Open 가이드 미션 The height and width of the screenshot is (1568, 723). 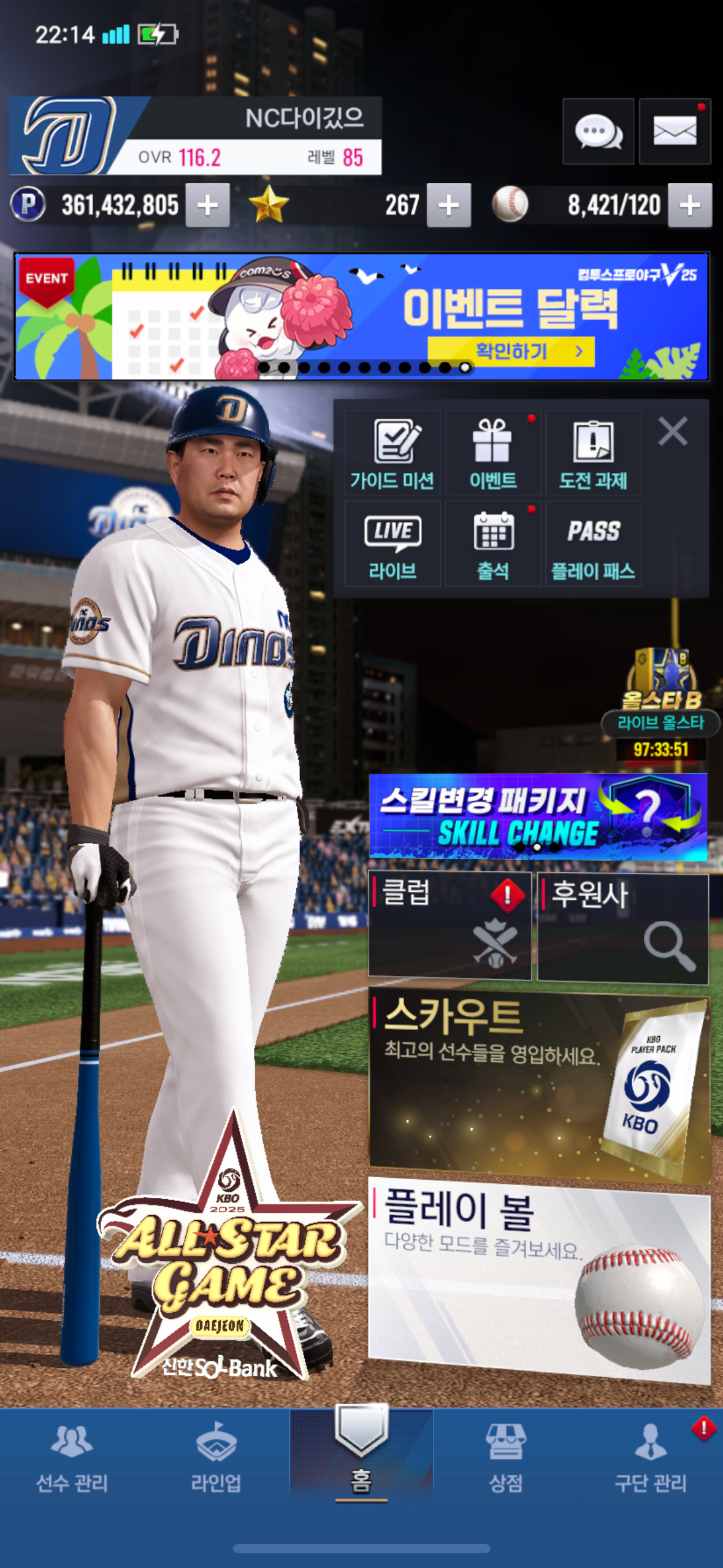[392, 453]
